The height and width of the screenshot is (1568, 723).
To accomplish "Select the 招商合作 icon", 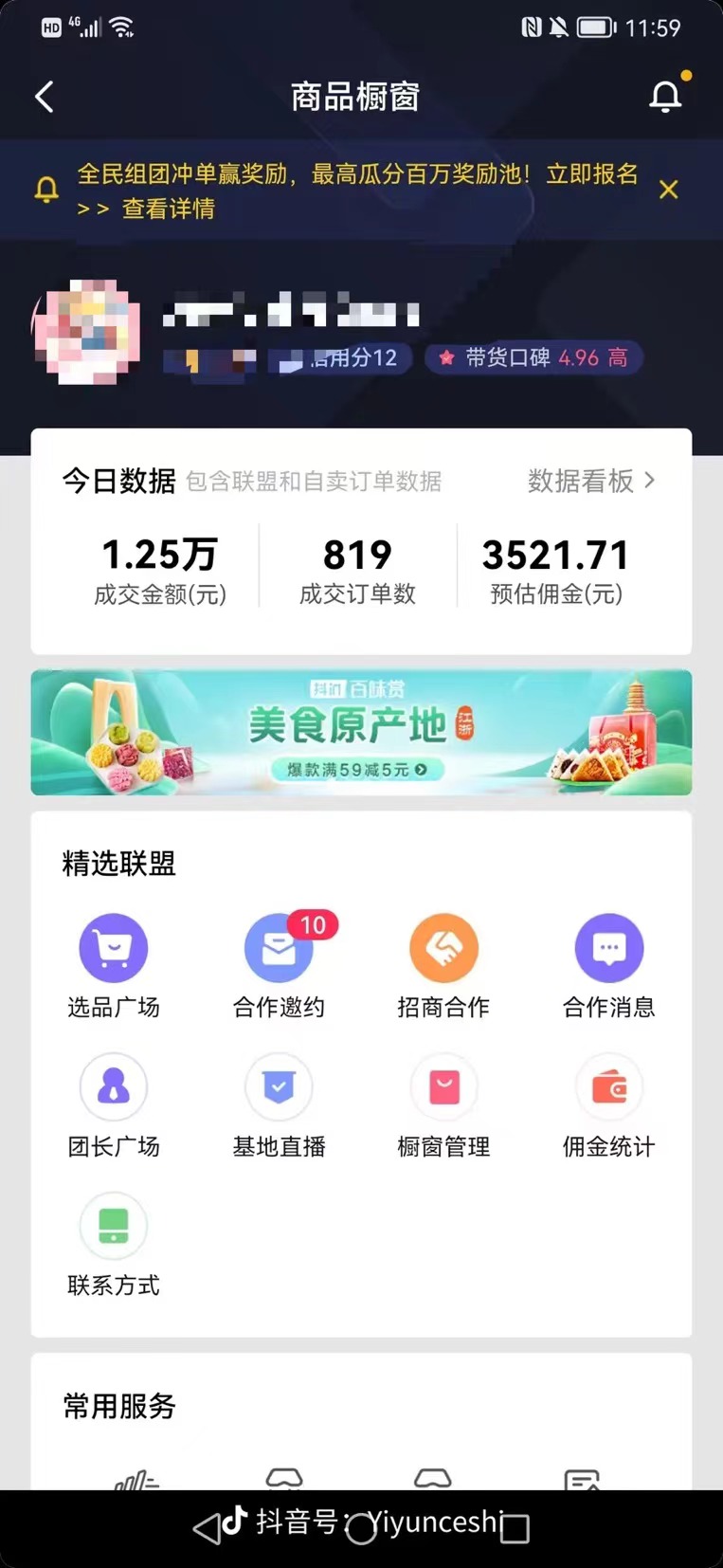I will [443, 947].
